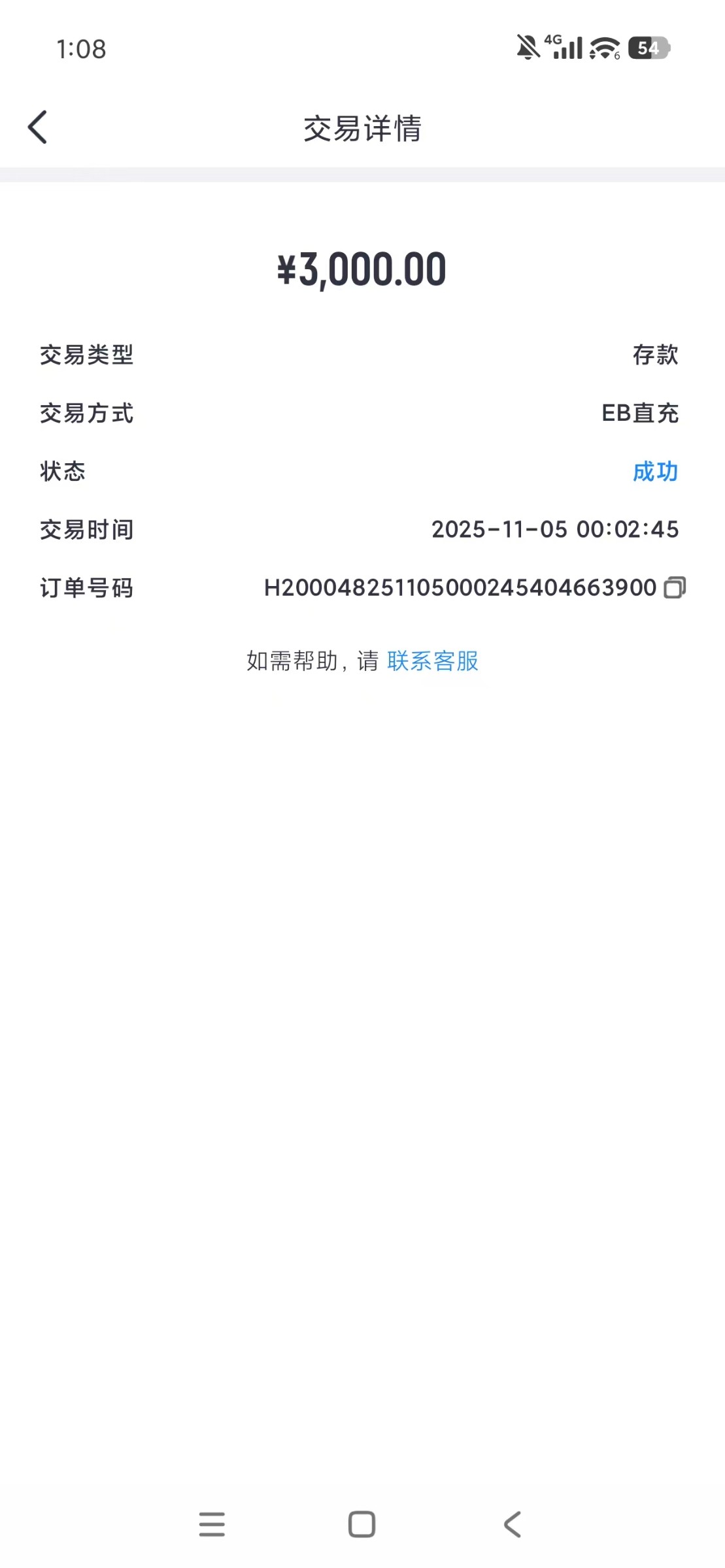Tap the system home button
Image resolution: width=725 pixels, height=1568 pixels.
[x=362, y=1524]
